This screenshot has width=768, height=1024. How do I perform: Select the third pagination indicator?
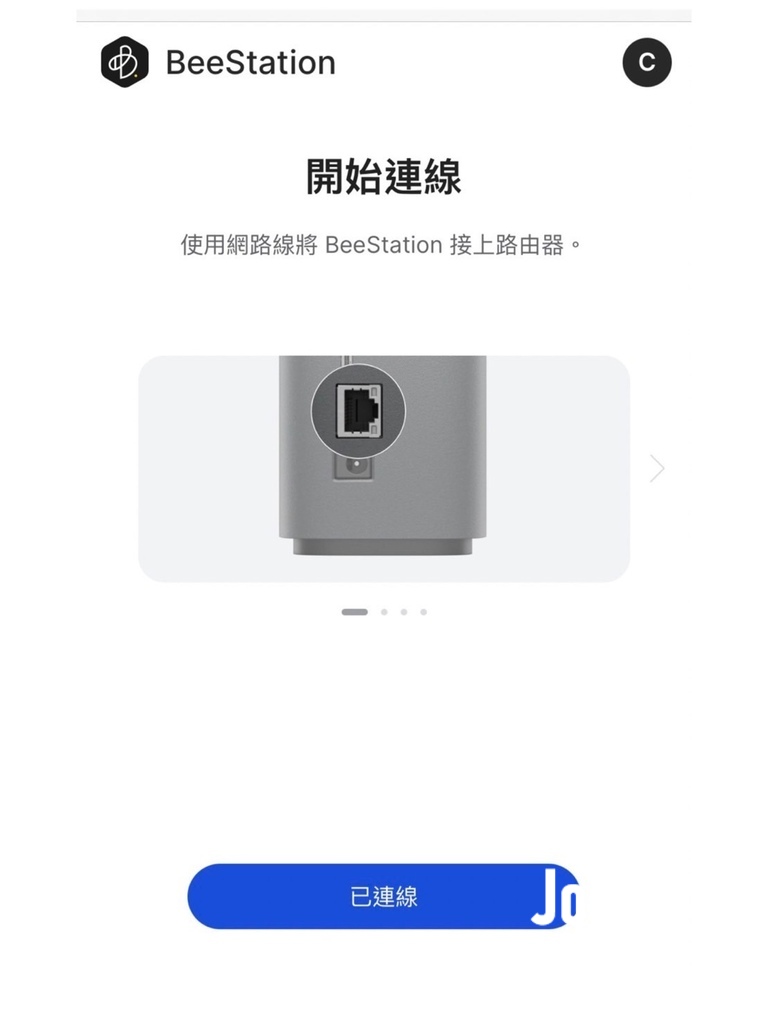[x=403, y=611]
